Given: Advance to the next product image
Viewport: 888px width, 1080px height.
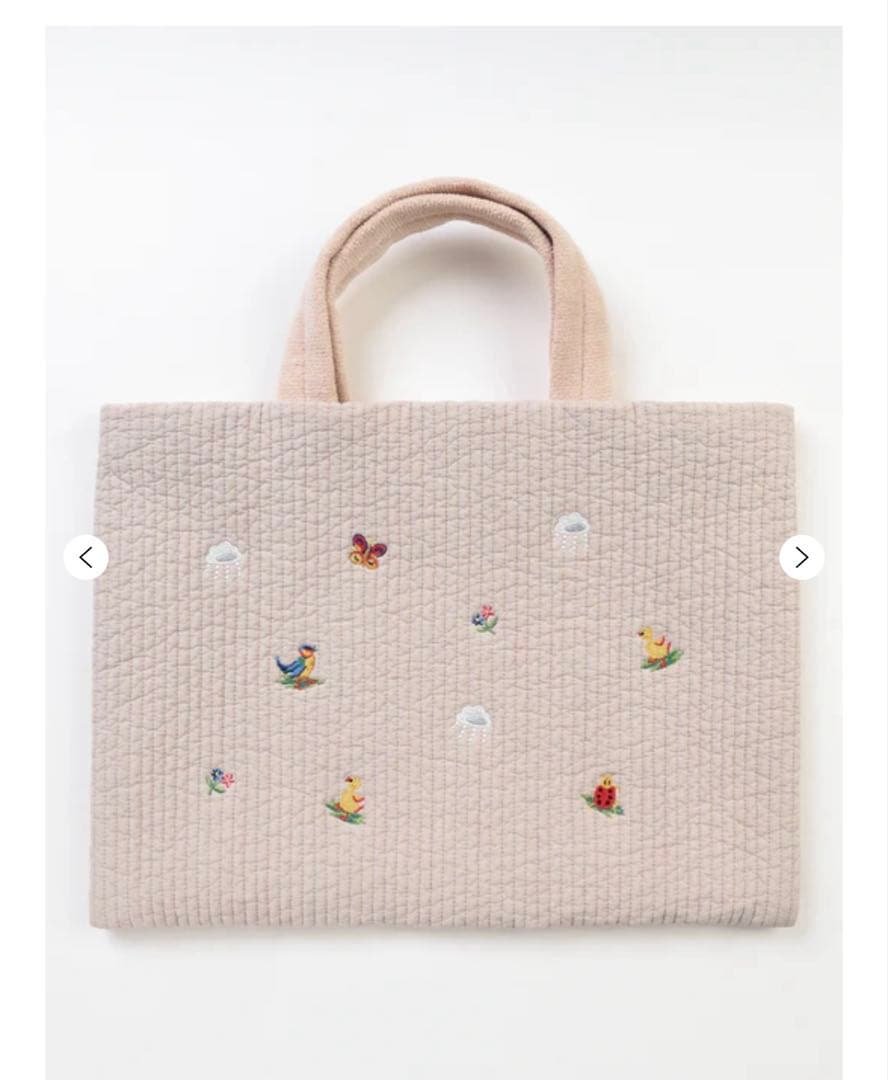Looking at the screenshot, I should 801,557.
